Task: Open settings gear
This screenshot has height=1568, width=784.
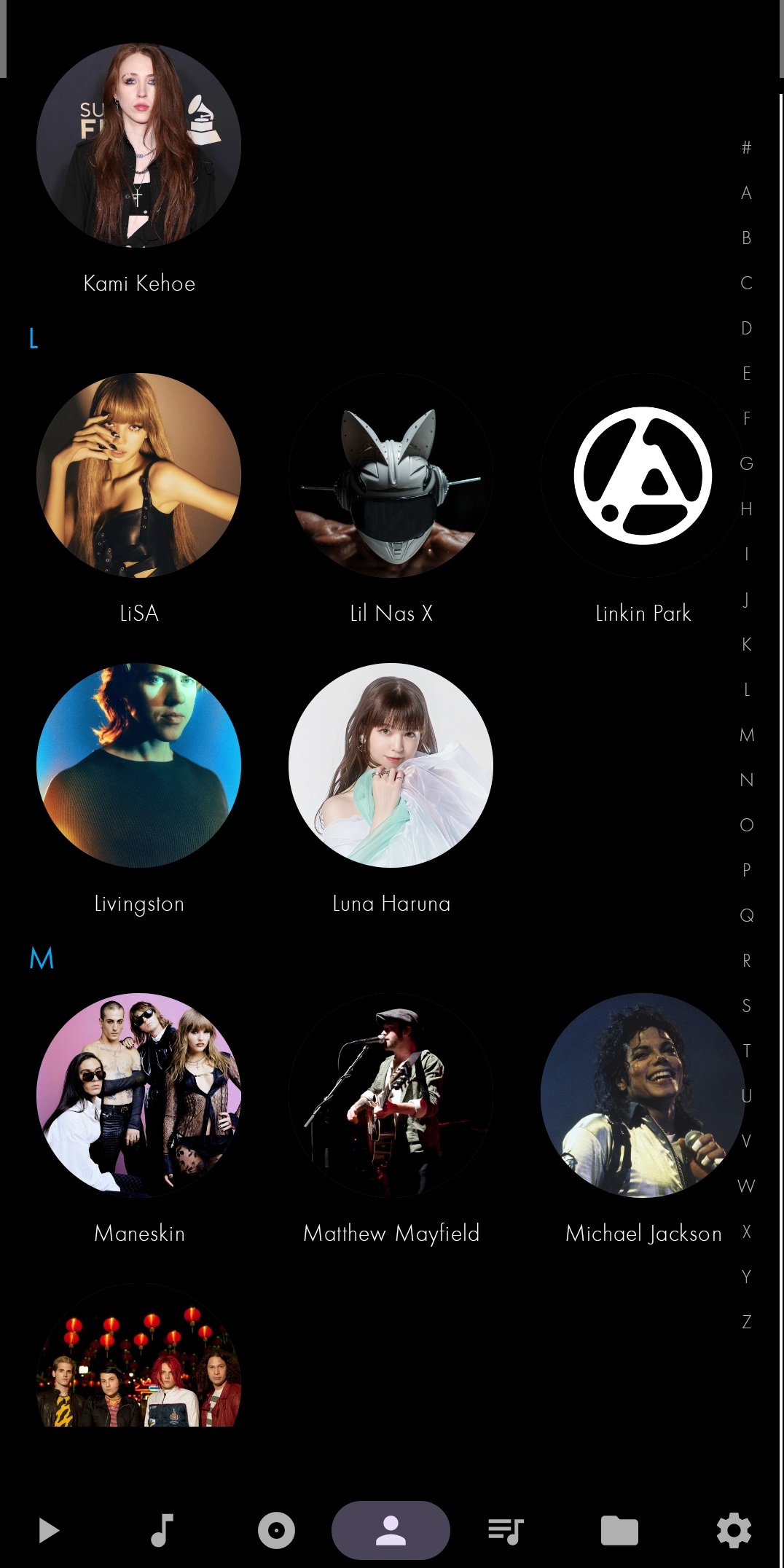Action: coord(734,1530)
